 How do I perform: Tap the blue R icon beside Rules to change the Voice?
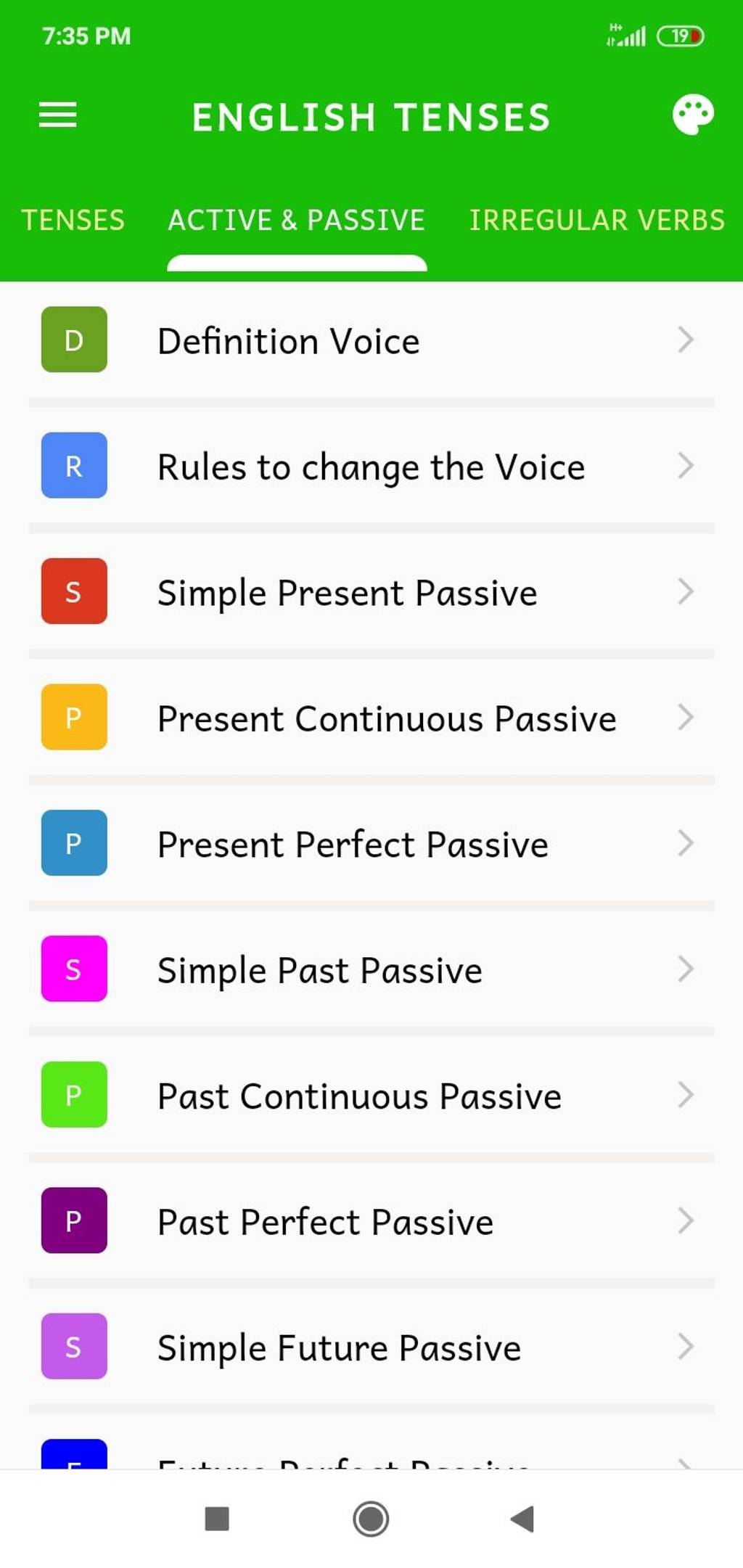(73, 466)
